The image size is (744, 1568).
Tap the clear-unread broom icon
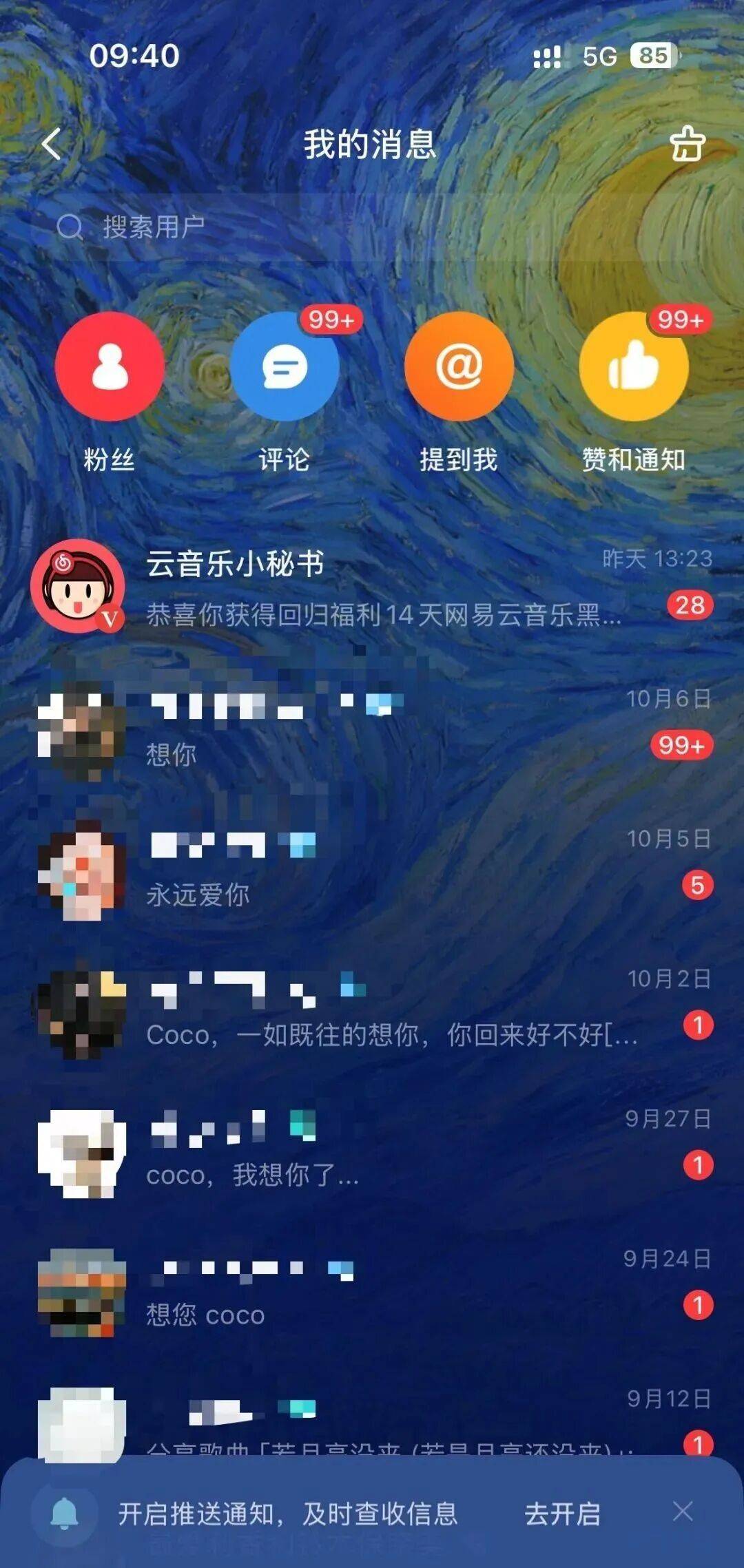point(687,144)
